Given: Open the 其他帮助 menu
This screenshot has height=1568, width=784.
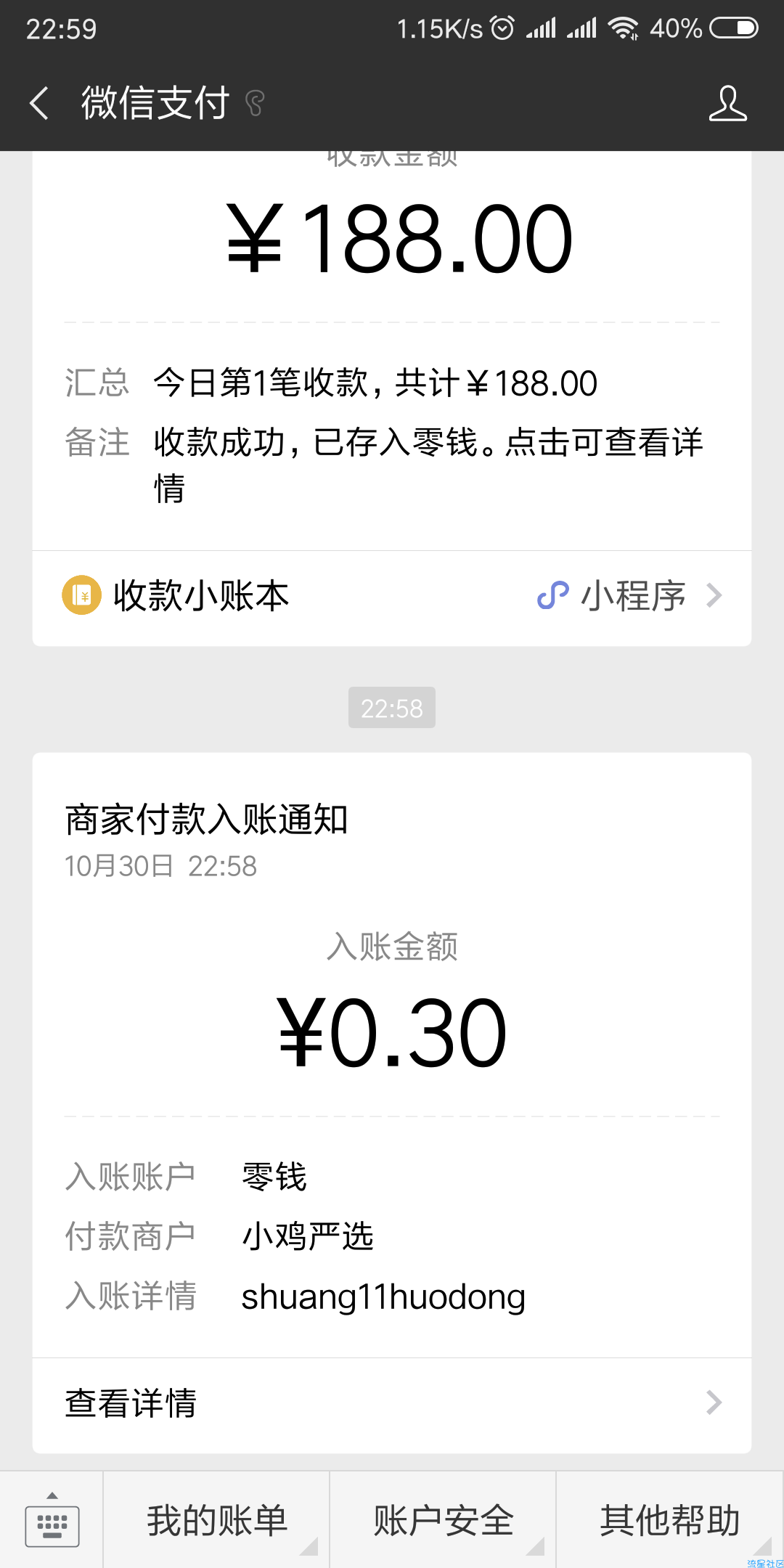Looking at the screenshot, I should pyautogui.click(x=670, y=1520).
